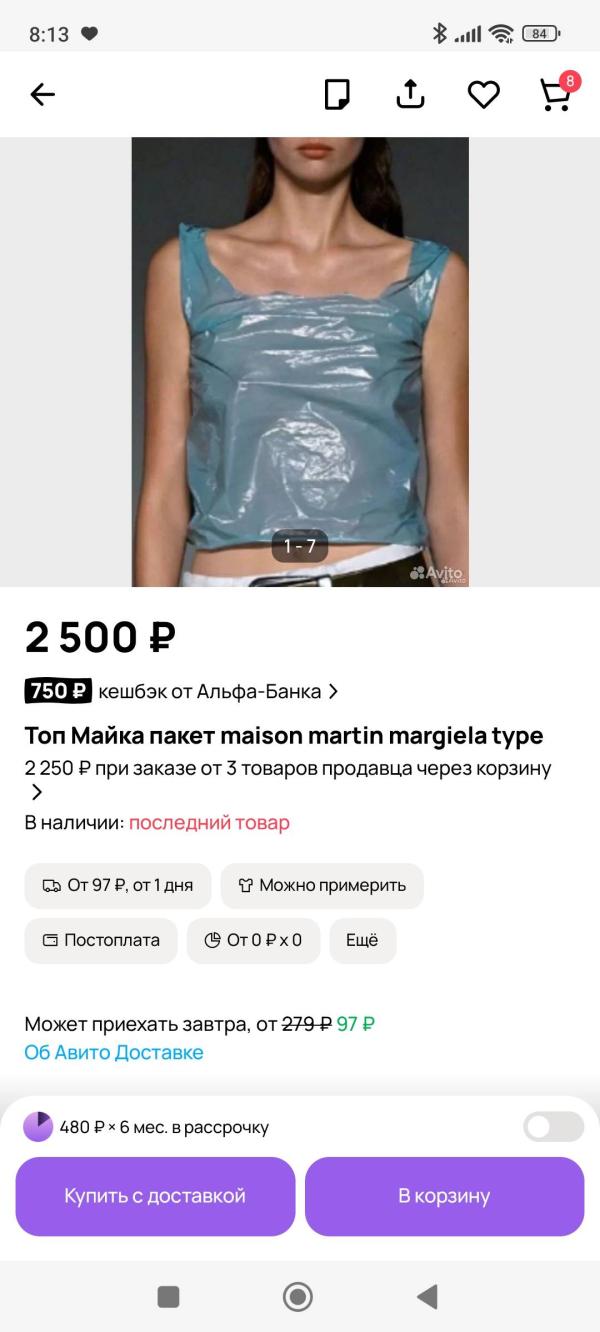The width and height of the screenshot is (600, 1332).
Task: Show more options via "Ещё"
Action: (x=362, y=940)
